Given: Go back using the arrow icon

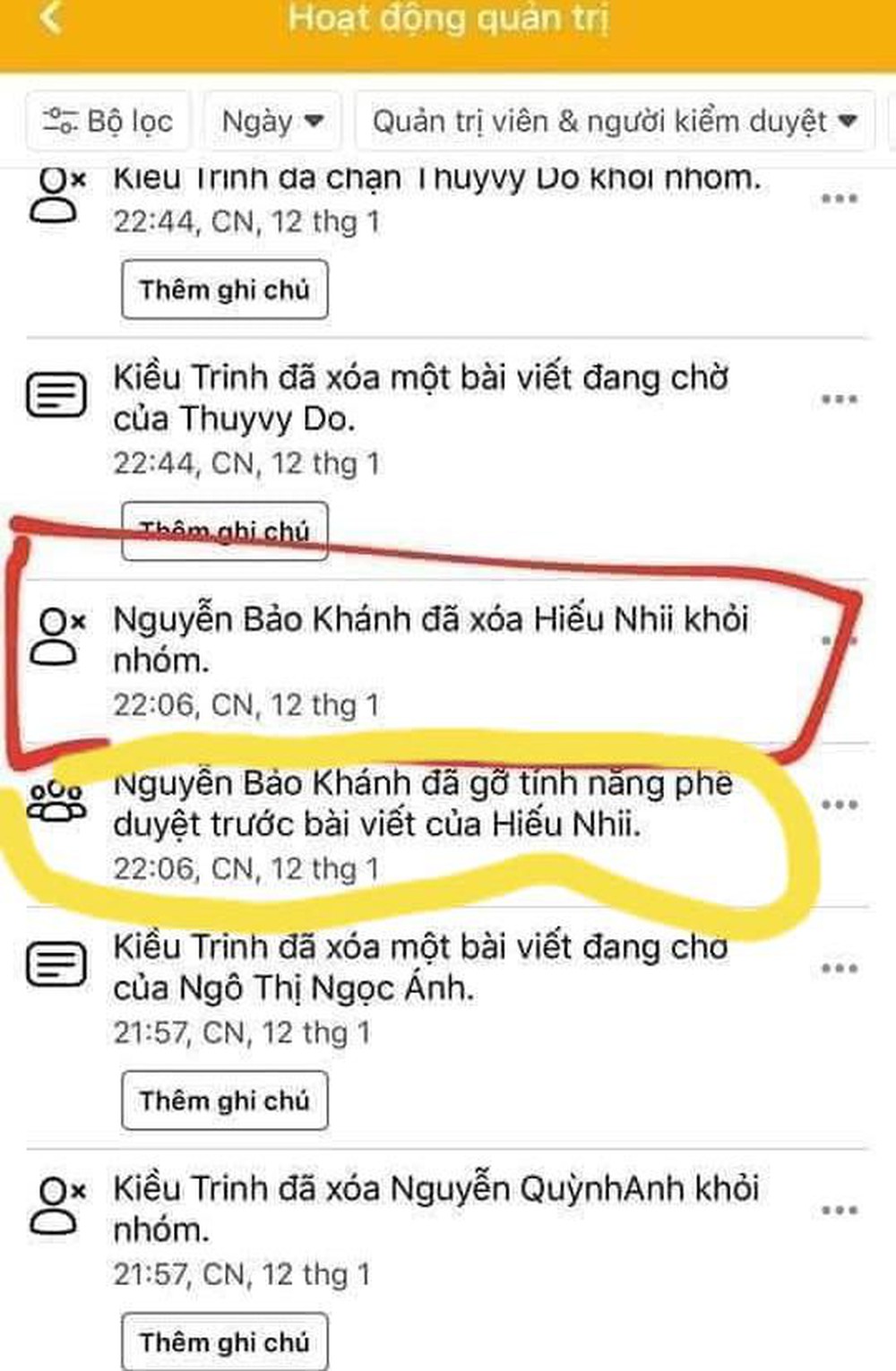Looking at the screenshot, I should [x=51, y=17].
